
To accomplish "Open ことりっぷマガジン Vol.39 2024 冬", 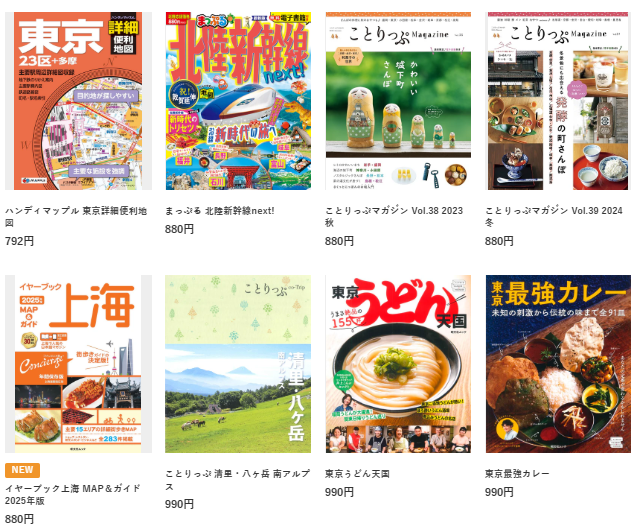I will tap(558, 100).
